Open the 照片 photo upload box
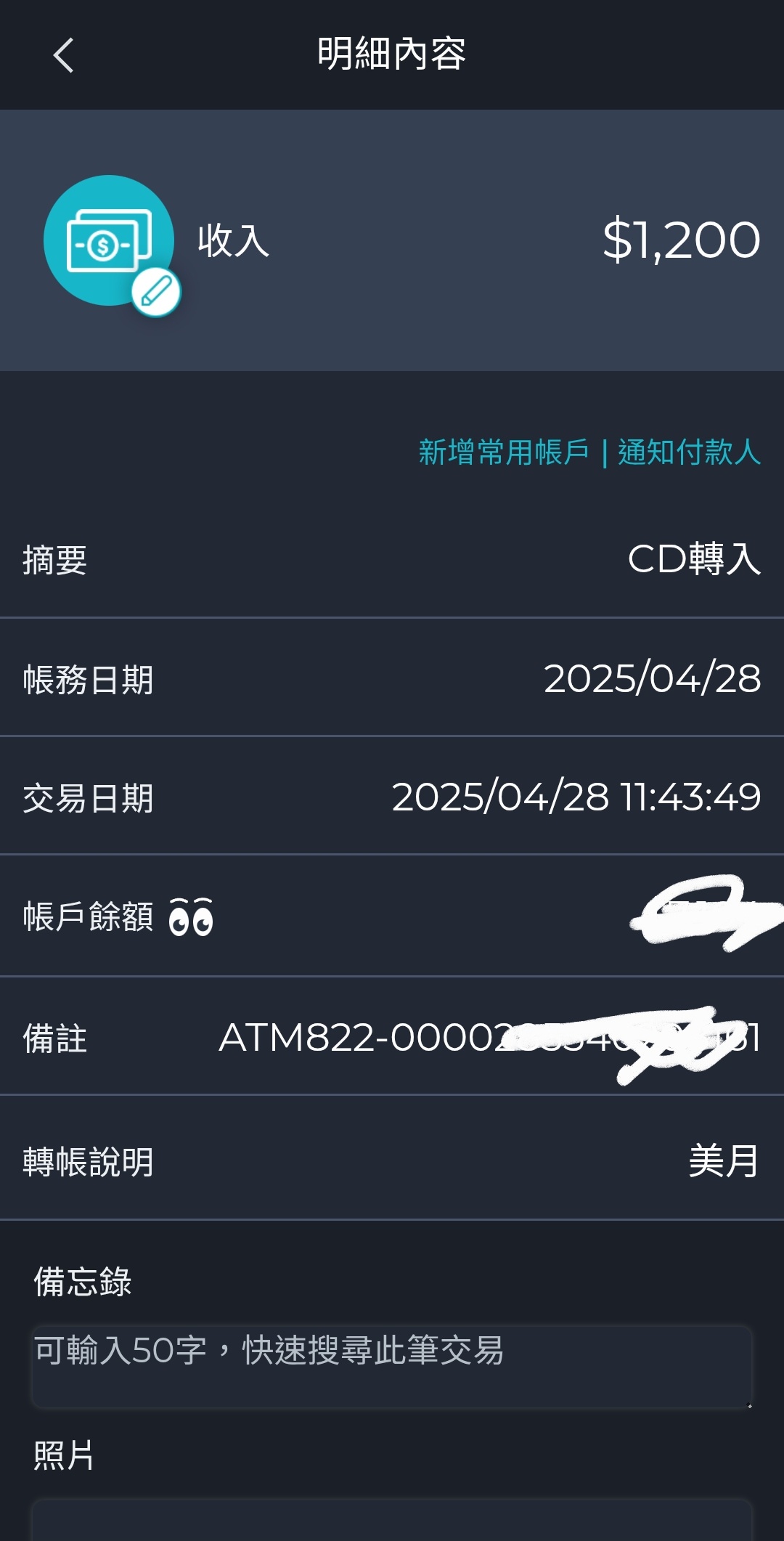 (391, 1519)
